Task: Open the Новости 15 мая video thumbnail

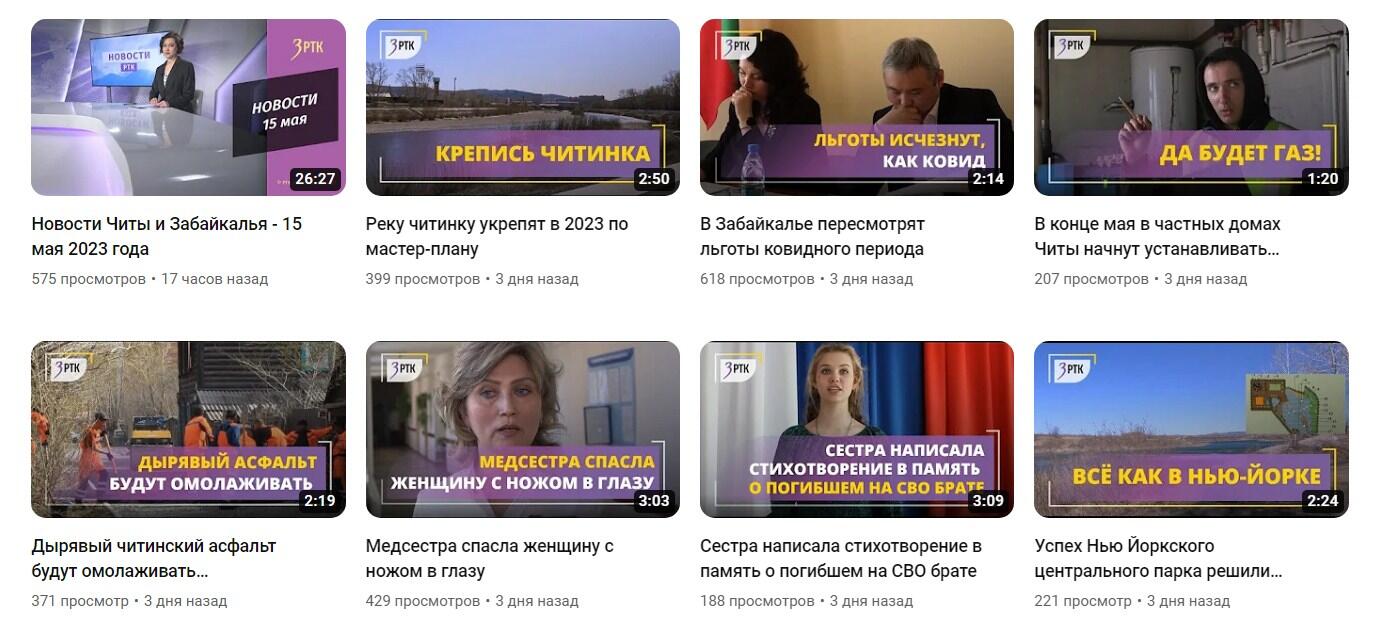Action: [188, 107]
